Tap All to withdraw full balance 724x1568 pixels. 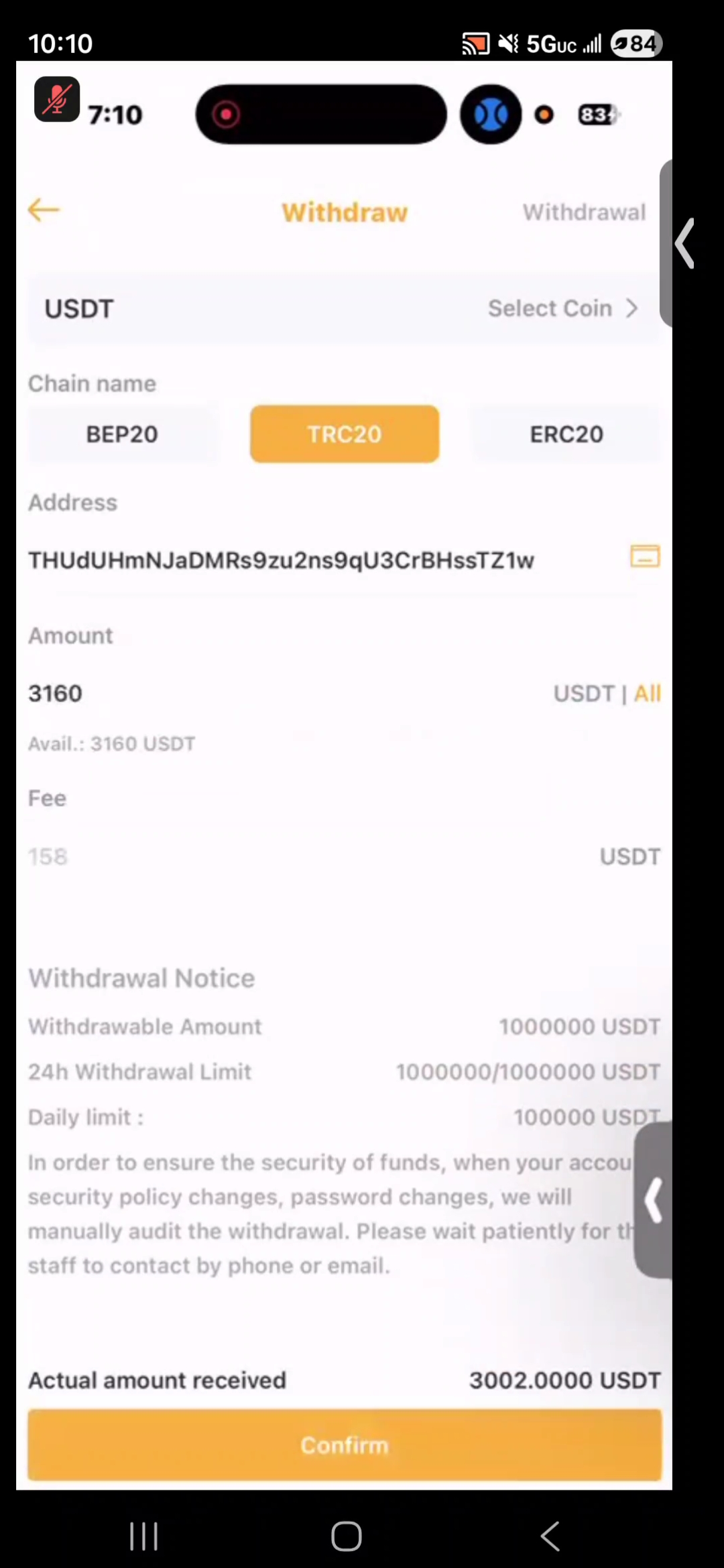(647, 694)
